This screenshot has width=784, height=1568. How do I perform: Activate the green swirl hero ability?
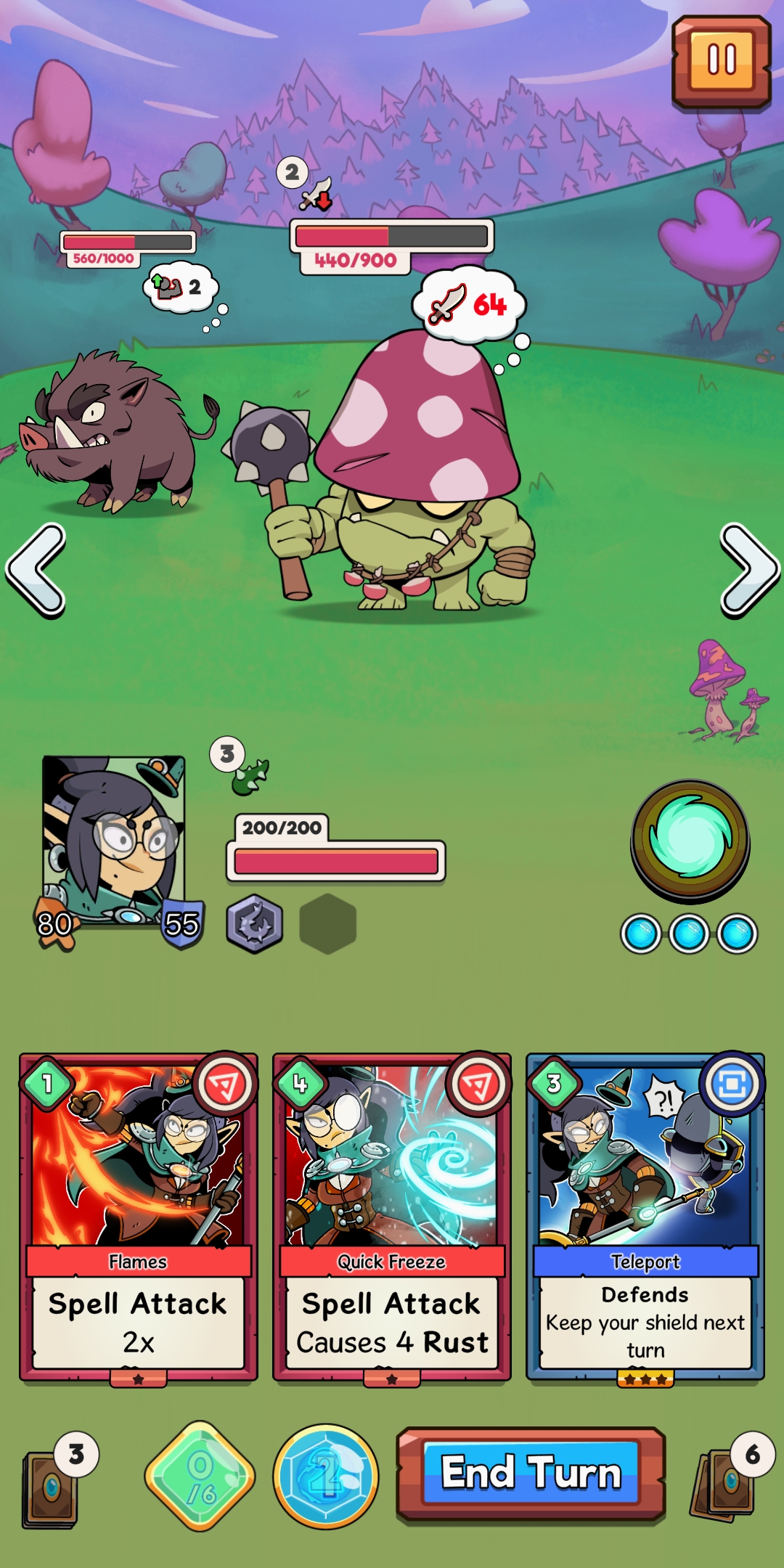coord(690,839)
